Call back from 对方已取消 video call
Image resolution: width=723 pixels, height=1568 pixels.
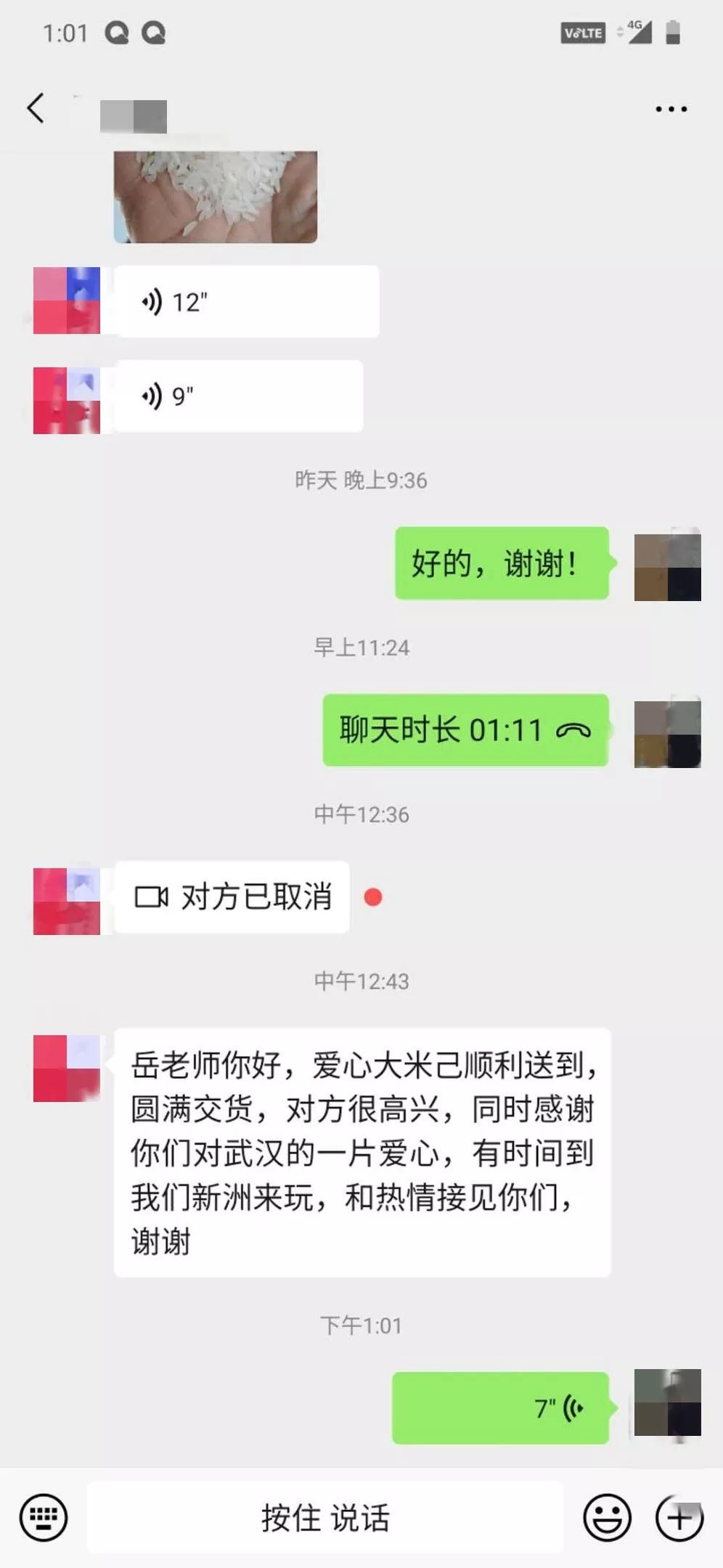232,897
